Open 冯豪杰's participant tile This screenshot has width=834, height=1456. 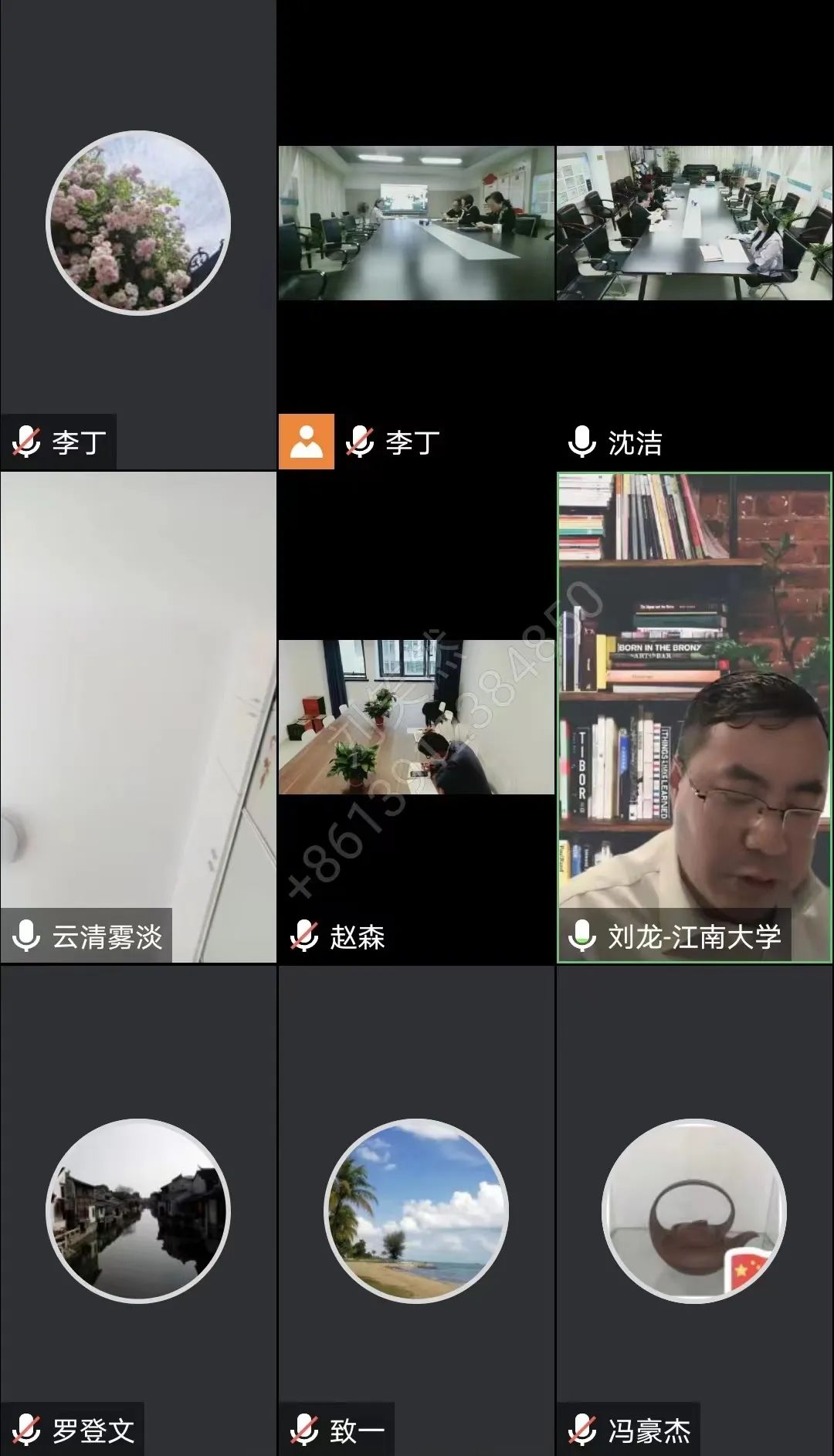tap(694, 1210)
